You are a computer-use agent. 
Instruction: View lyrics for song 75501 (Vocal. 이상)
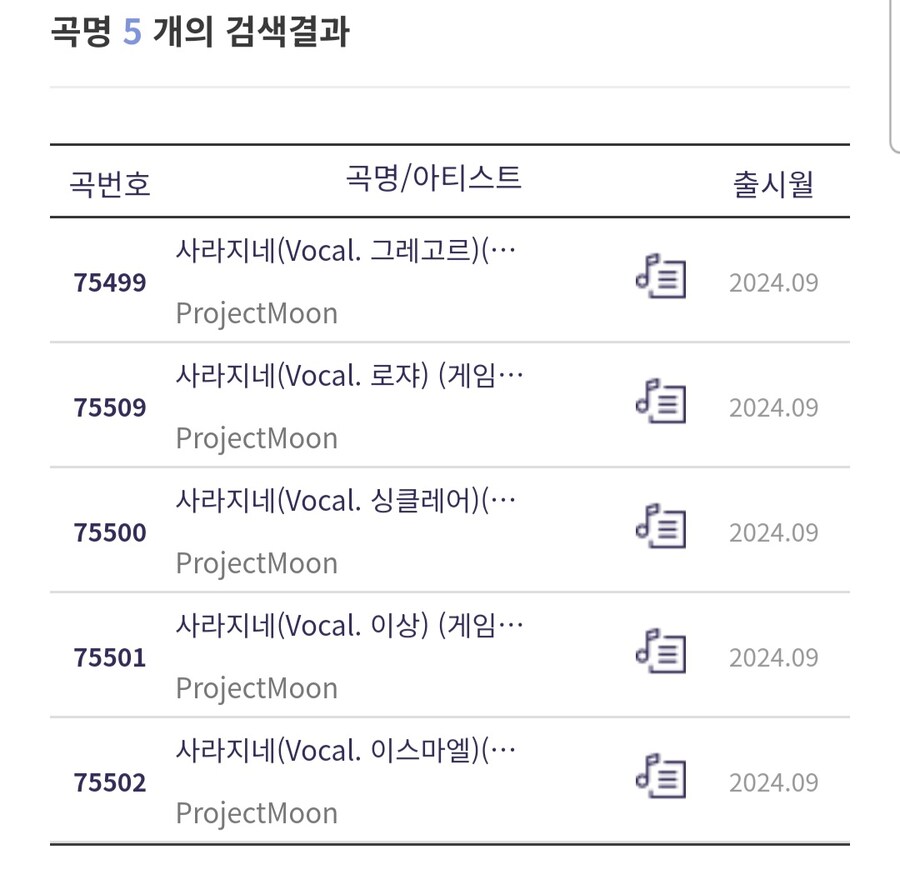(661, 653)
